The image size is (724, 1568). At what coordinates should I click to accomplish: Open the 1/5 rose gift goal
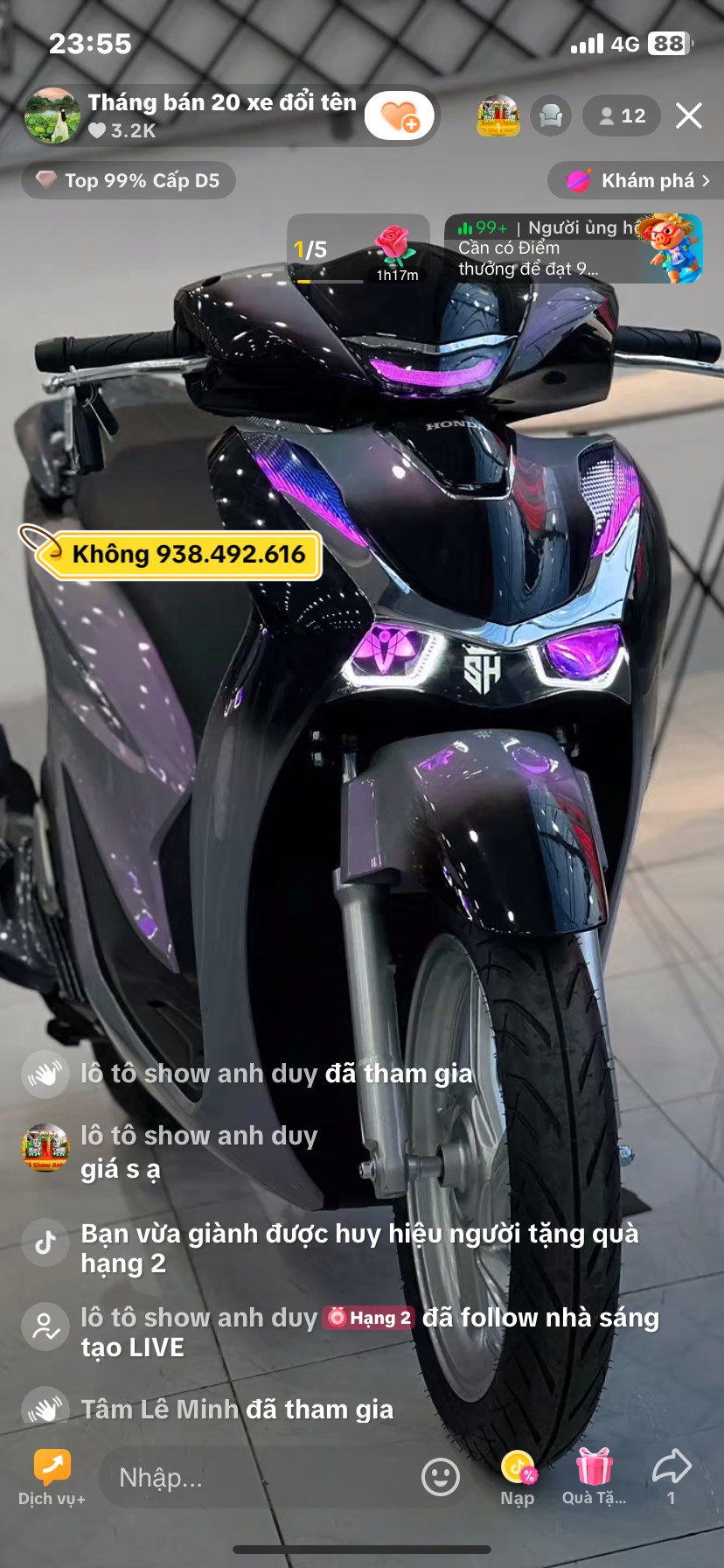point(358,250)
